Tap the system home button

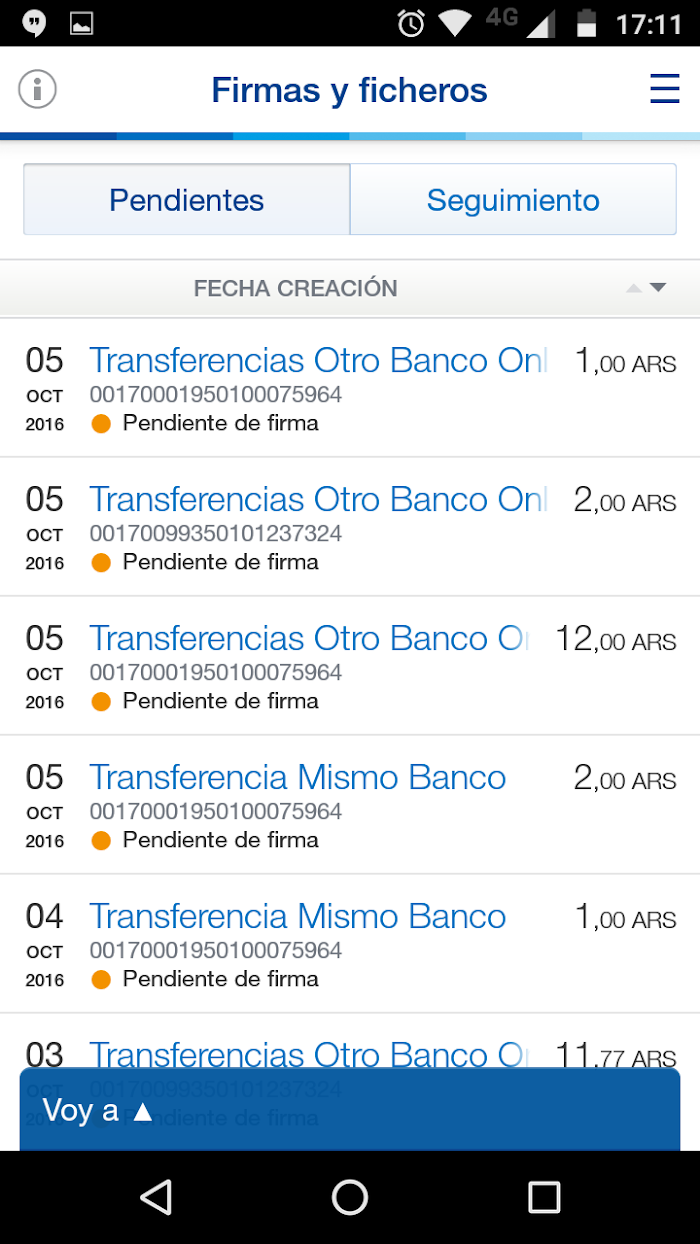[x=350, y=1197]
